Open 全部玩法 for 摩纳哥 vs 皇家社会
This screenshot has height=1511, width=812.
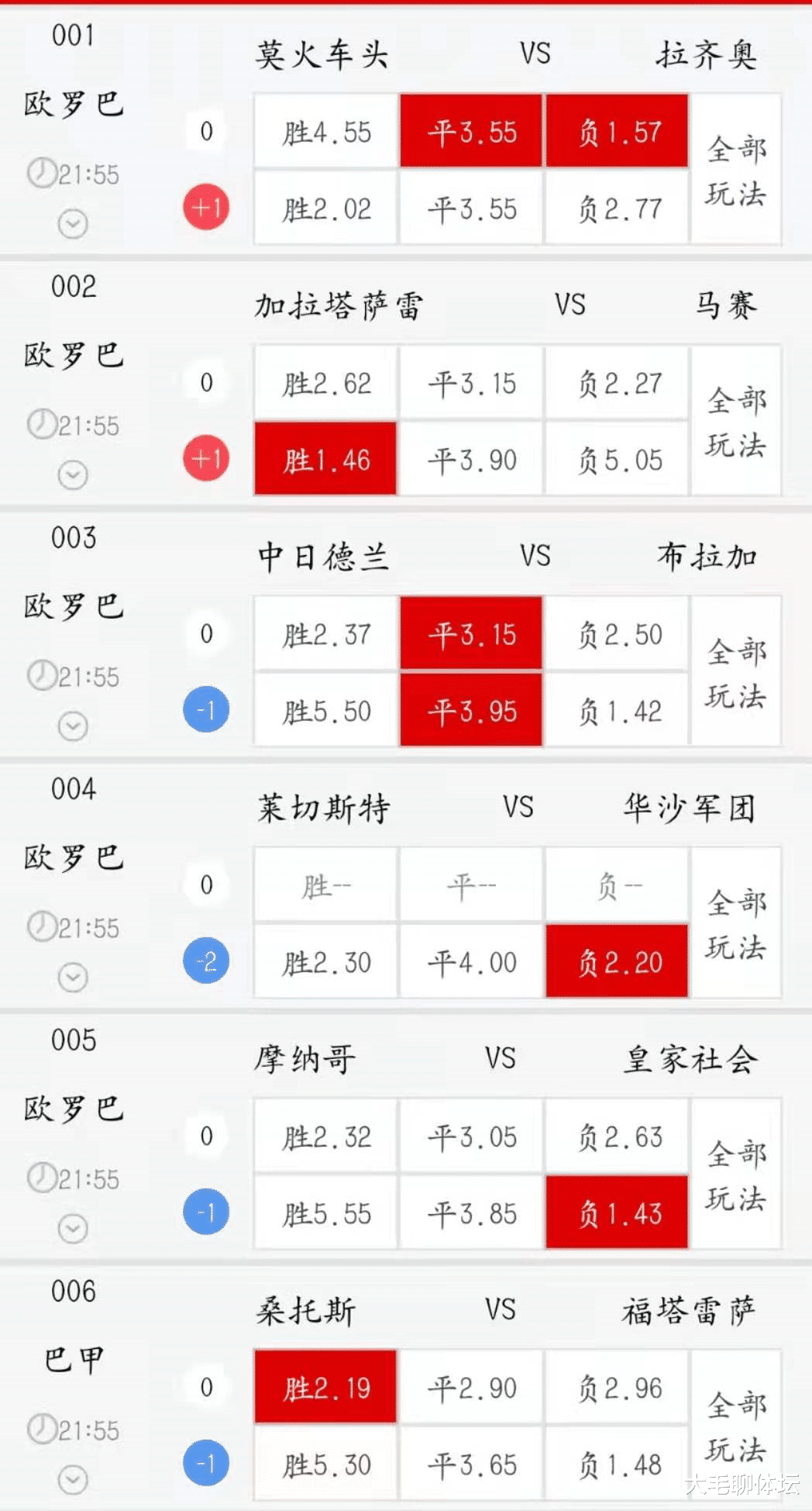click(x=736, y=1175)
